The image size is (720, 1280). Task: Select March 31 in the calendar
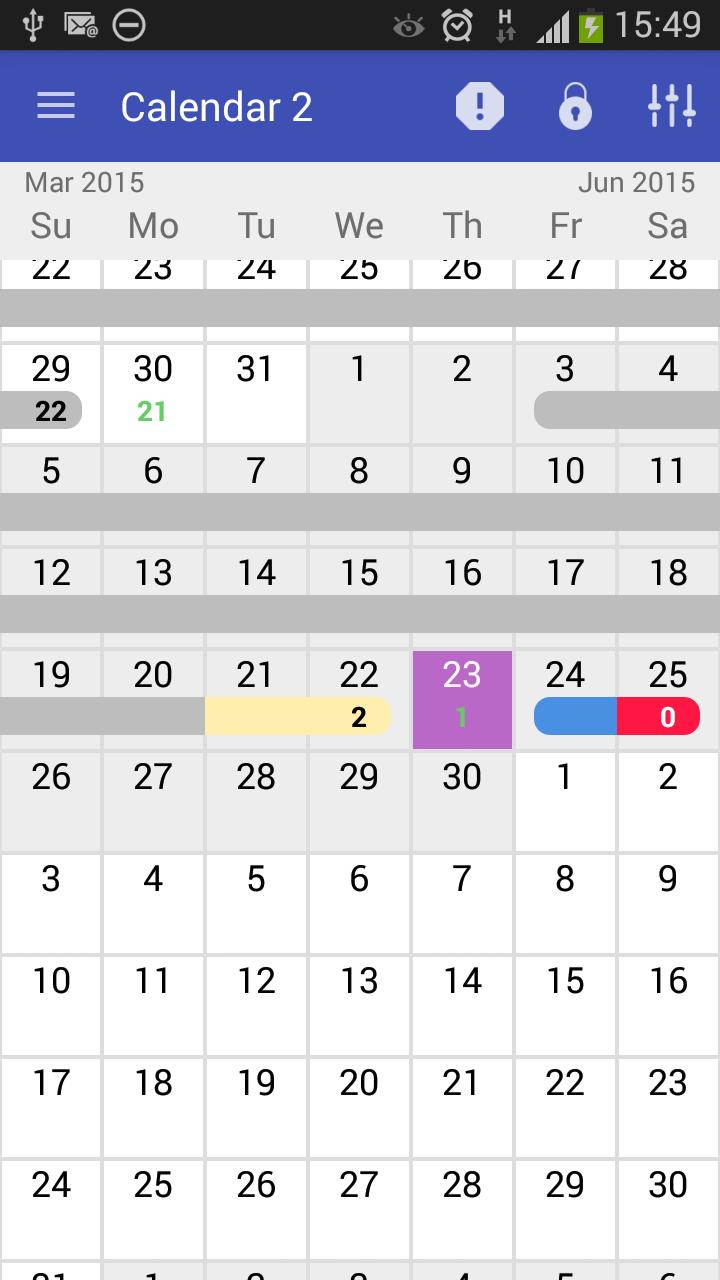(x=256, y=392)
